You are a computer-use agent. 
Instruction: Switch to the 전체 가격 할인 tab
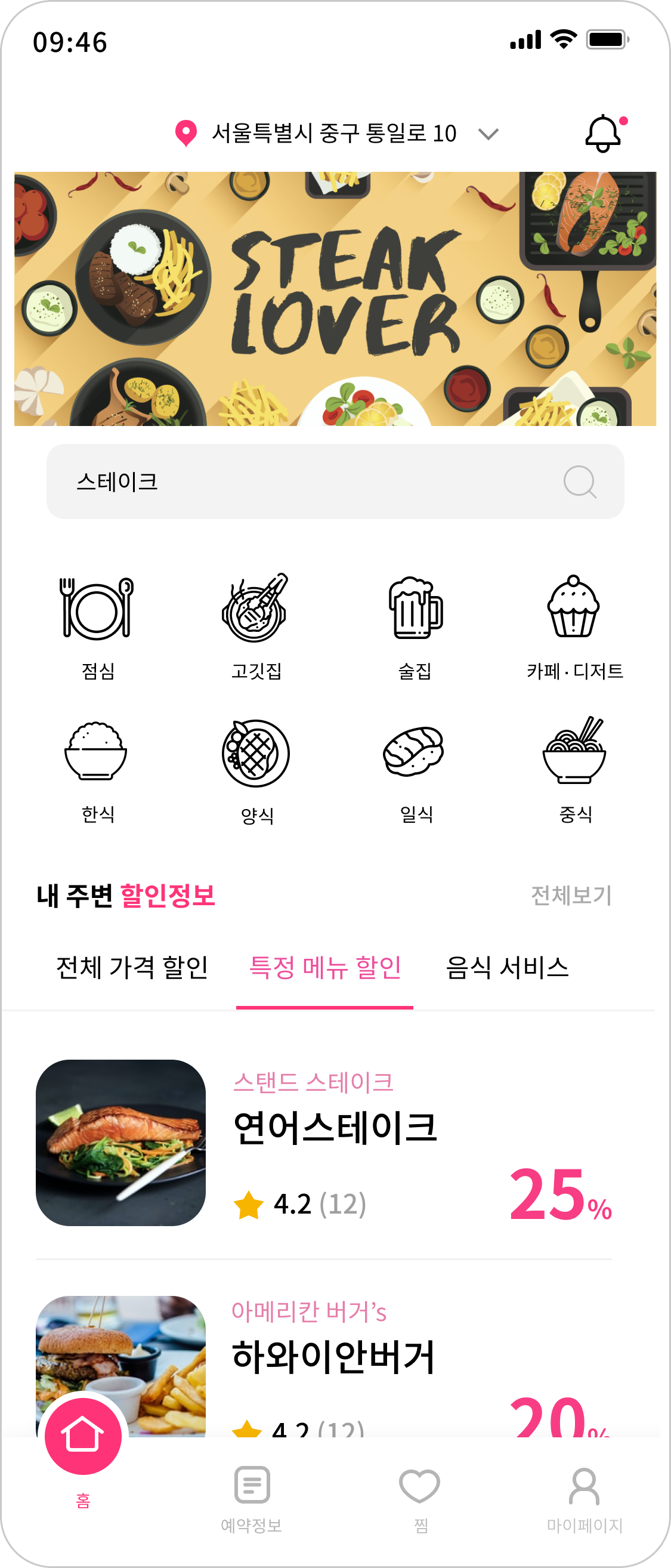coord(132,967)
